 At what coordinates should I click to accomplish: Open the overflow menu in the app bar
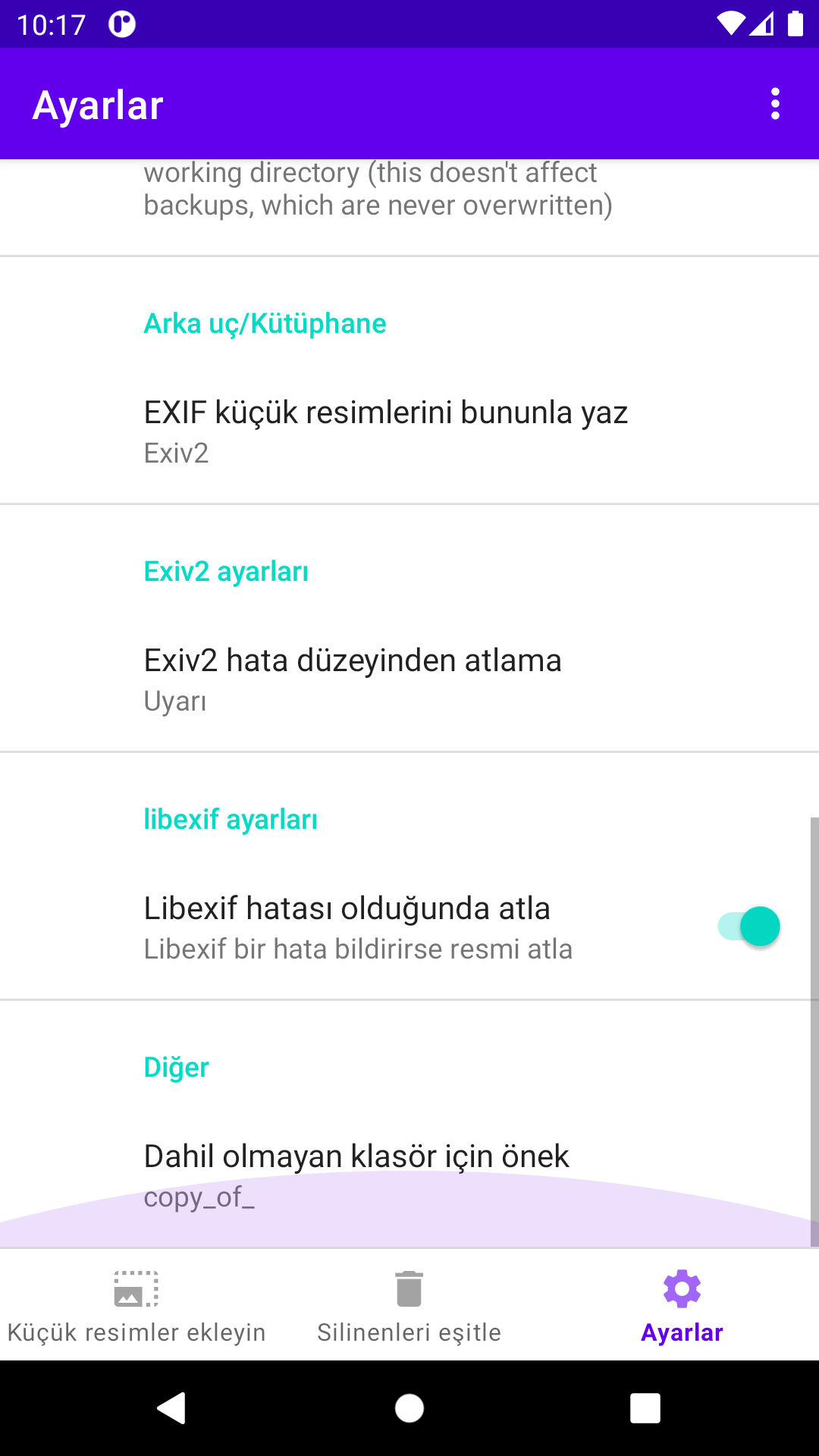click(774, 104)
